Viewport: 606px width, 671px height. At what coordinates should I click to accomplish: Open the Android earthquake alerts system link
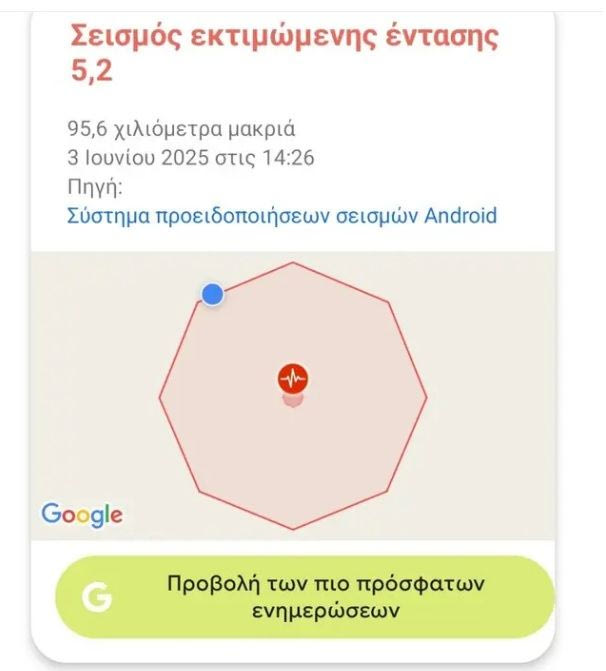282,215
